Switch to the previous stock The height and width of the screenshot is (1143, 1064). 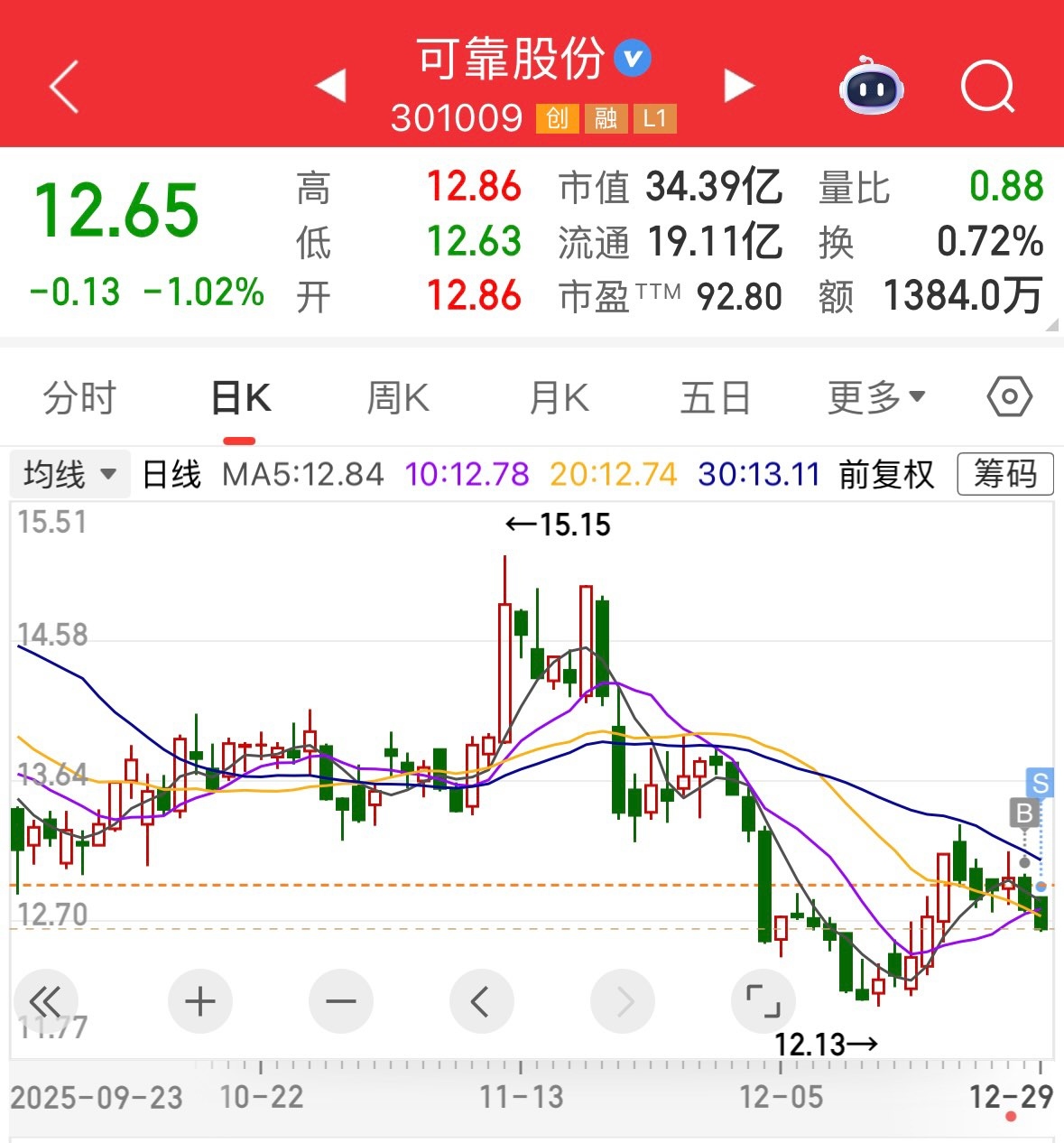[x=331, y=86]
